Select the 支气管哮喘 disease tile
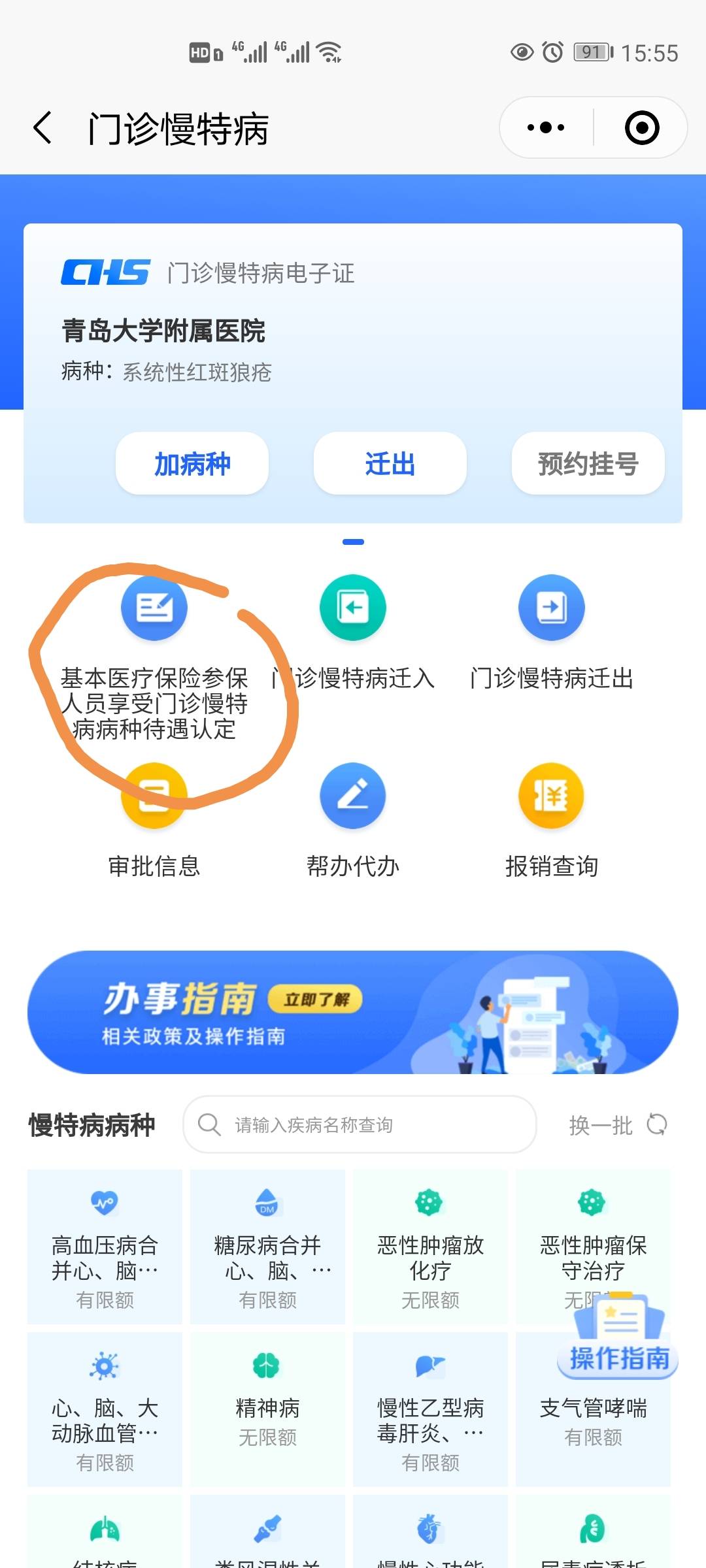706x1568 pixels. [592, 1408]
